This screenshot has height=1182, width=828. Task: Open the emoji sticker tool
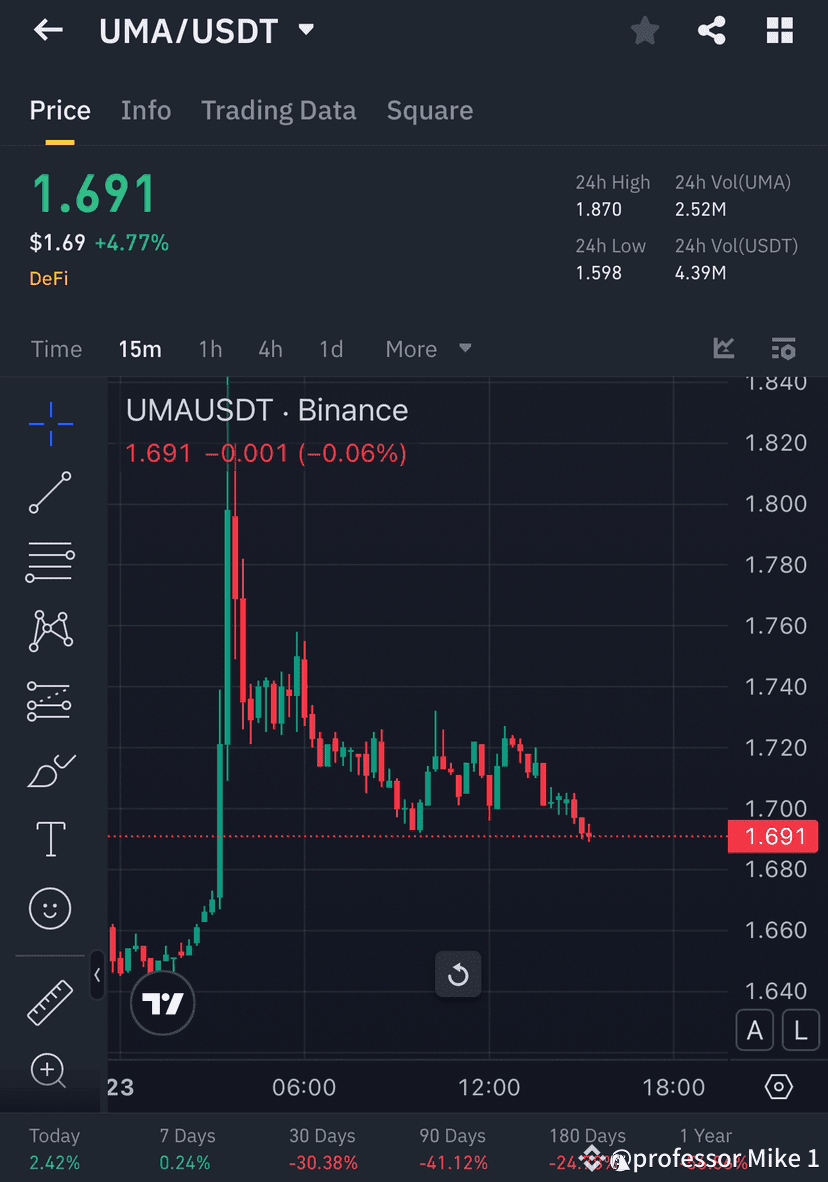(50, 908)
